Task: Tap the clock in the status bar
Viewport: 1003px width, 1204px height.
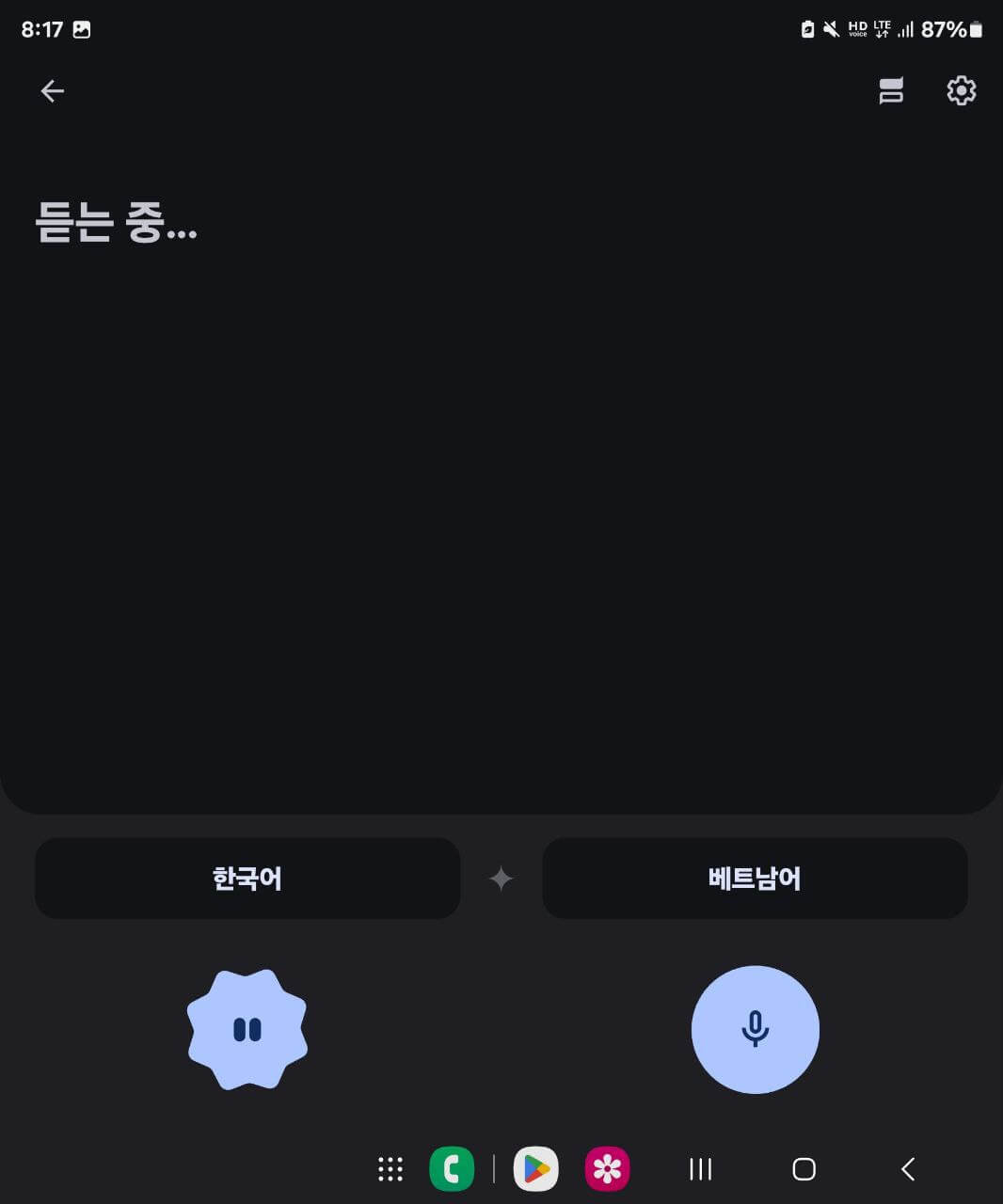Action: (43, 29)
